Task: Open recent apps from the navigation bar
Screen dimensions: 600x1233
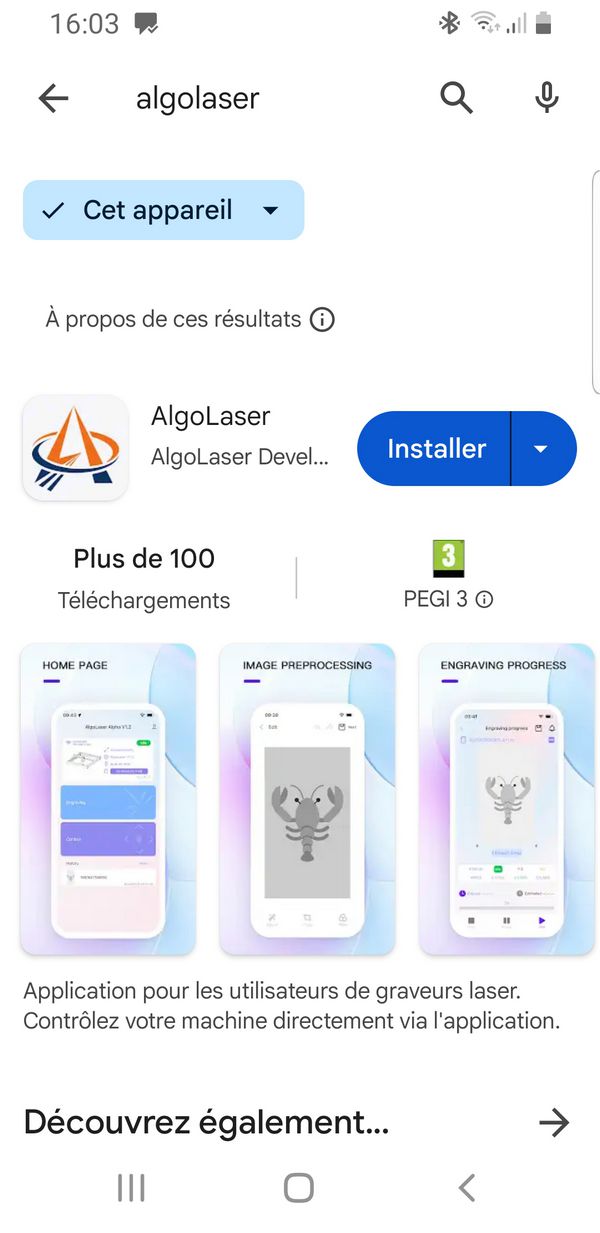Action: (131, 1188)
